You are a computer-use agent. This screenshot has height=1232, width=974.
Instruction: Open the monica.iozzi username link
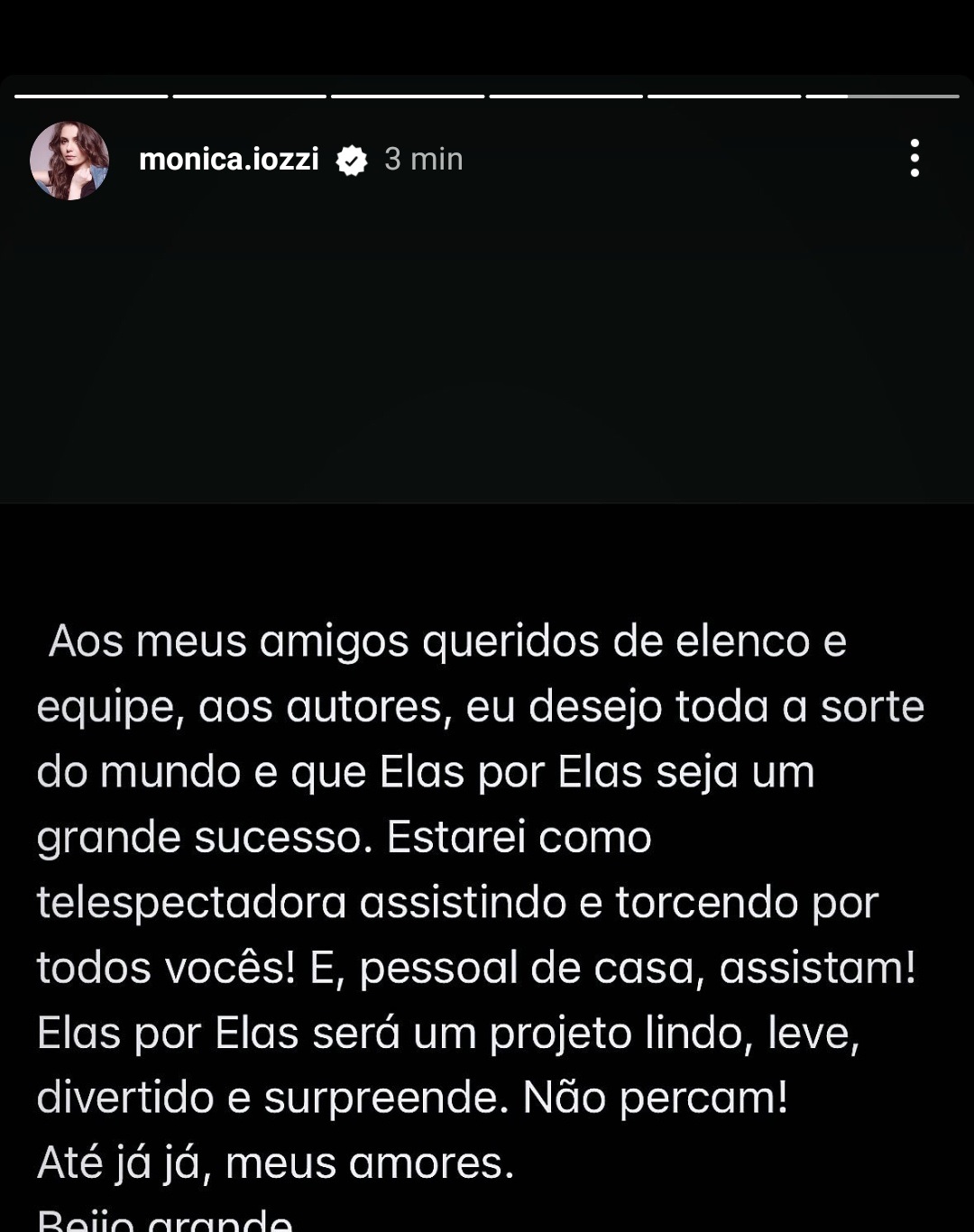229,160
